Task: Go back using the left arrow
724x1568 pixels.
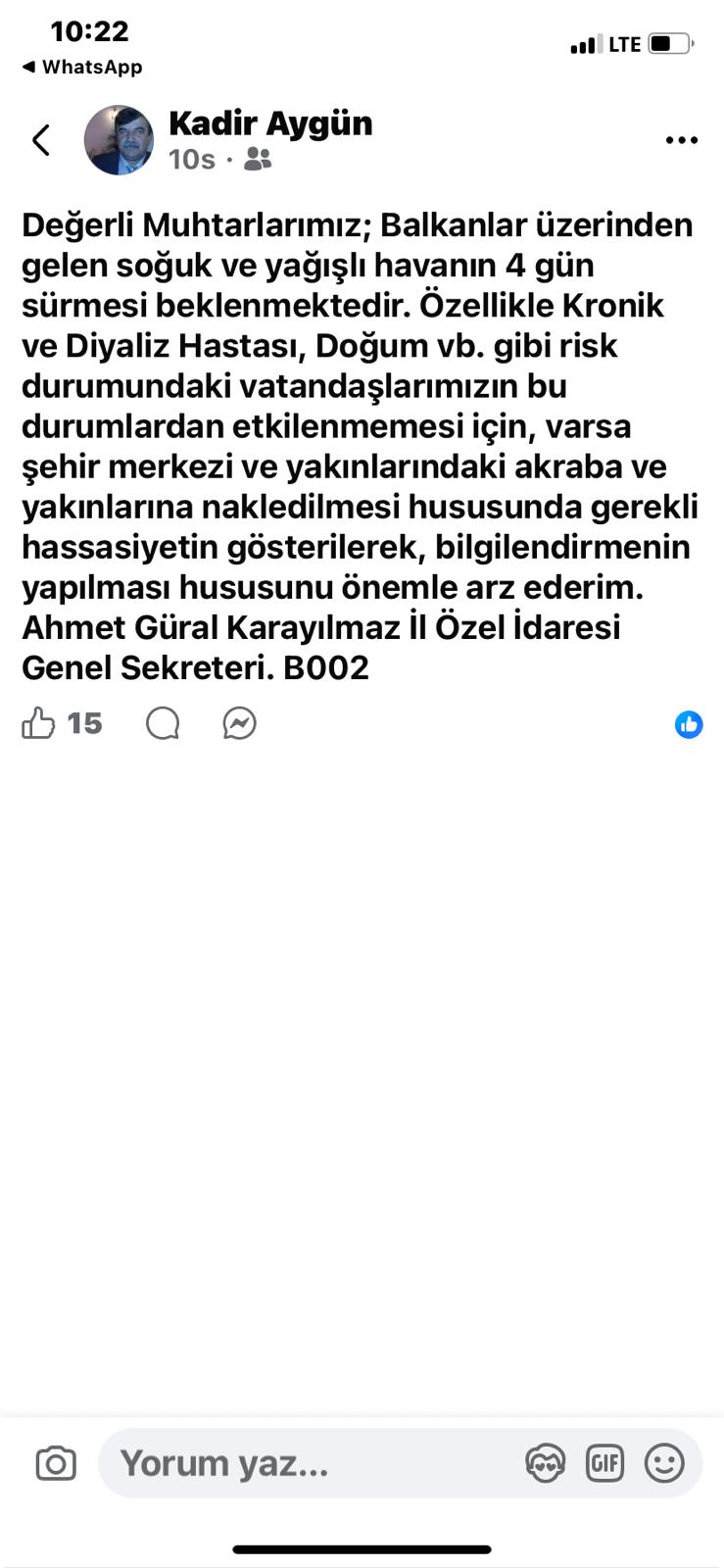Action: click(x=41, y=139)
